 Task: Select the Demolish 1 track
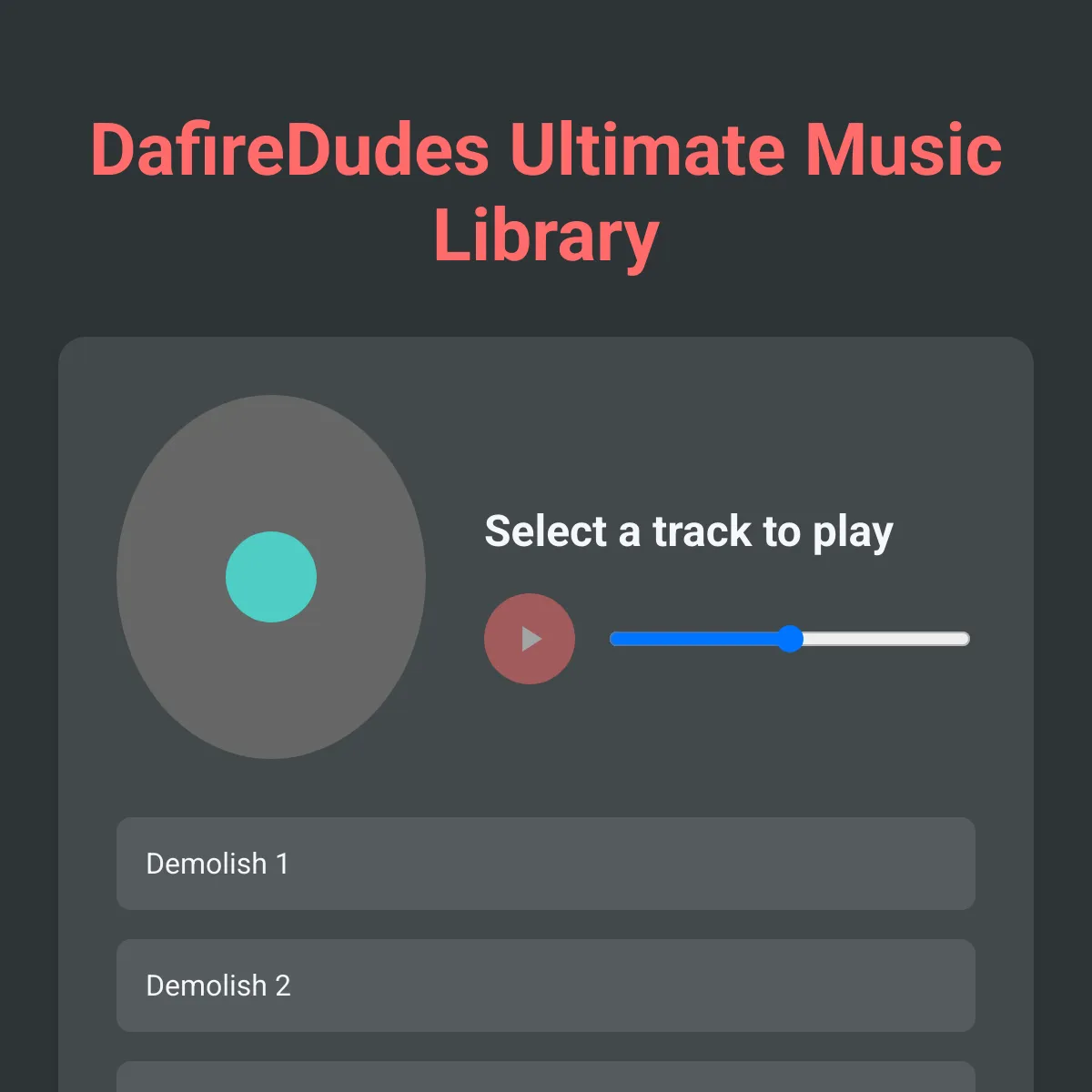pyautogui.click(x=546, y=864)
